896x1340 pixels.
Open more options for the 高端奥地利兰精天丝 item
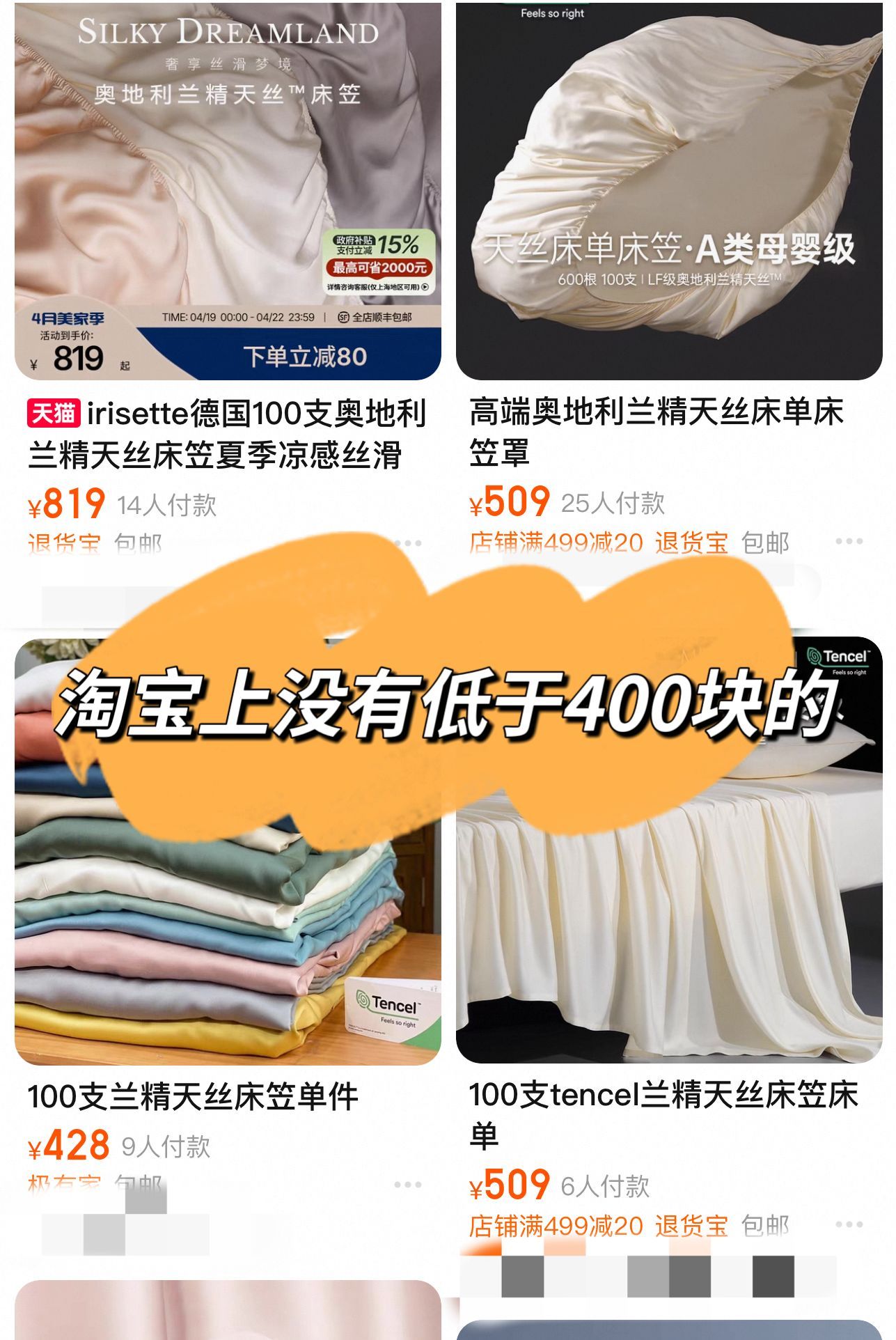(x=849, y=541)
